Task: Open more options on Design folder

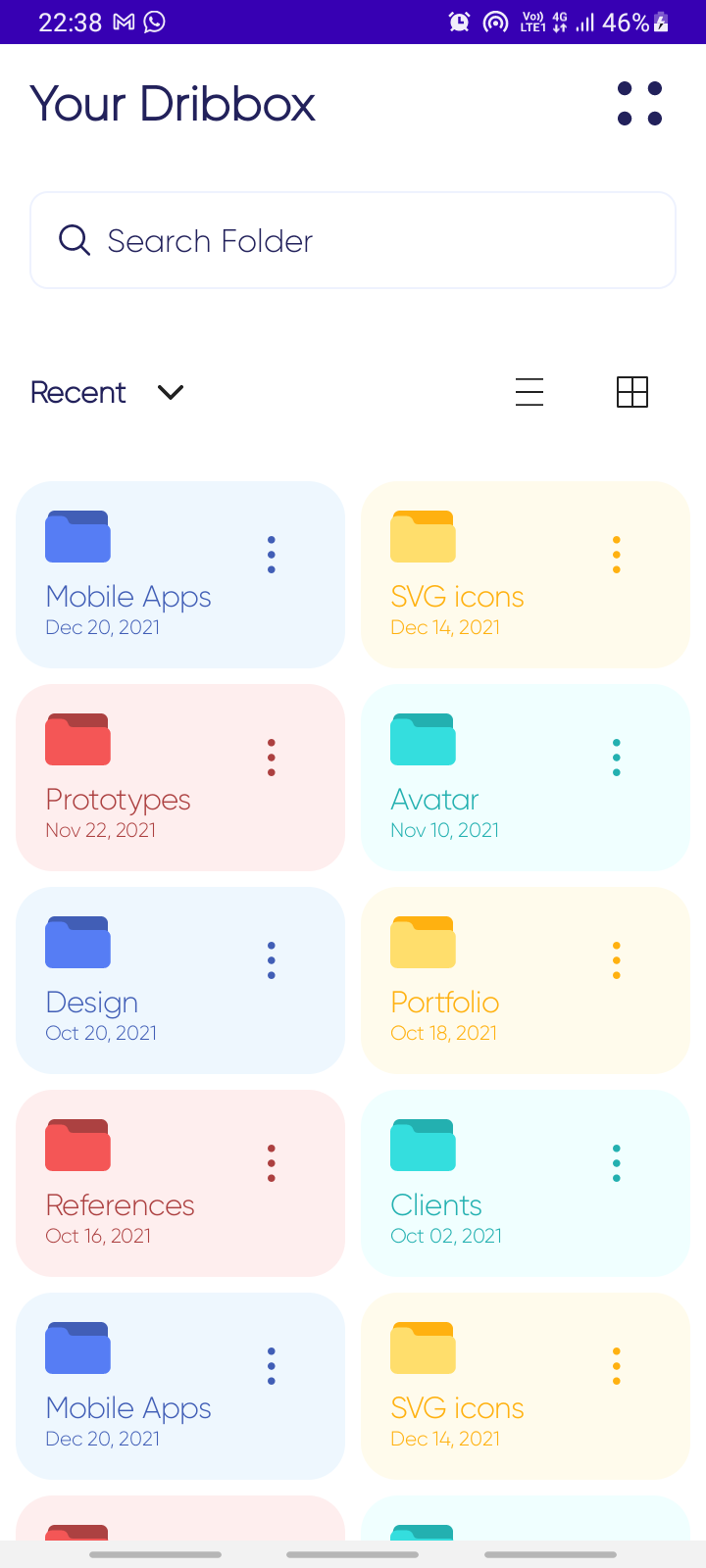Action: tap(272, 960)
